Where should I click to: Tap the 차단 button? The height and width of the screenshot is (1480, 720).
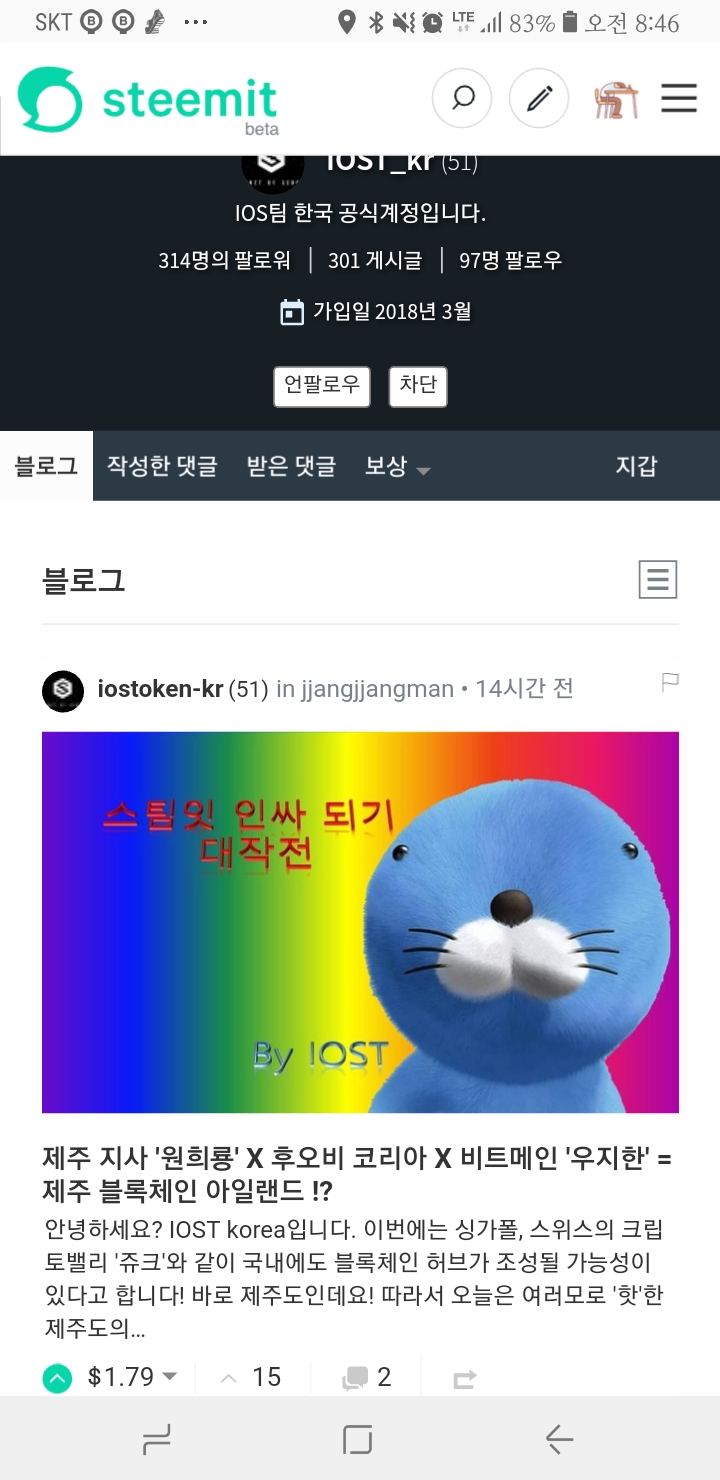coord(418,386)
